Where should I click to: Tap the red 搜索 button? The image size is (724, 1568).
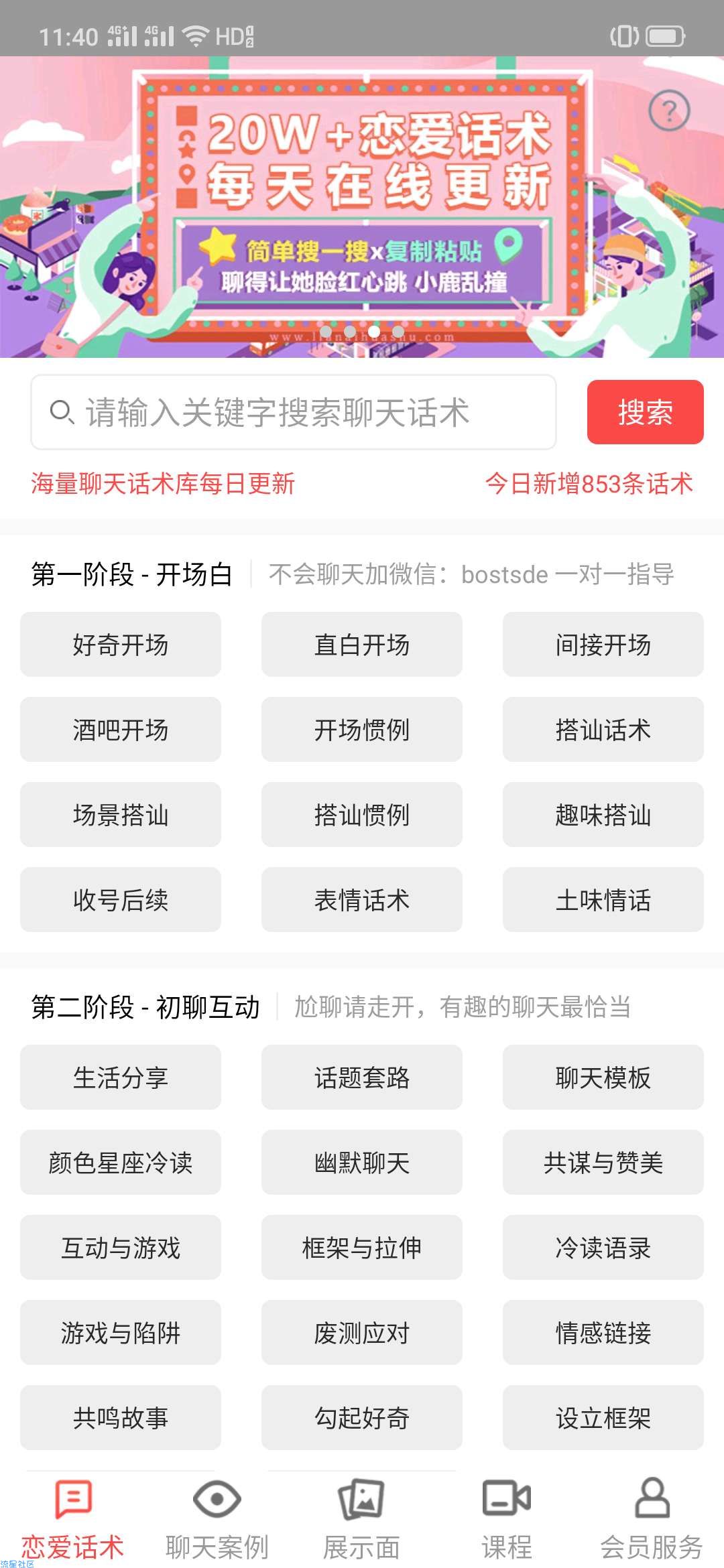pos(645,412)
